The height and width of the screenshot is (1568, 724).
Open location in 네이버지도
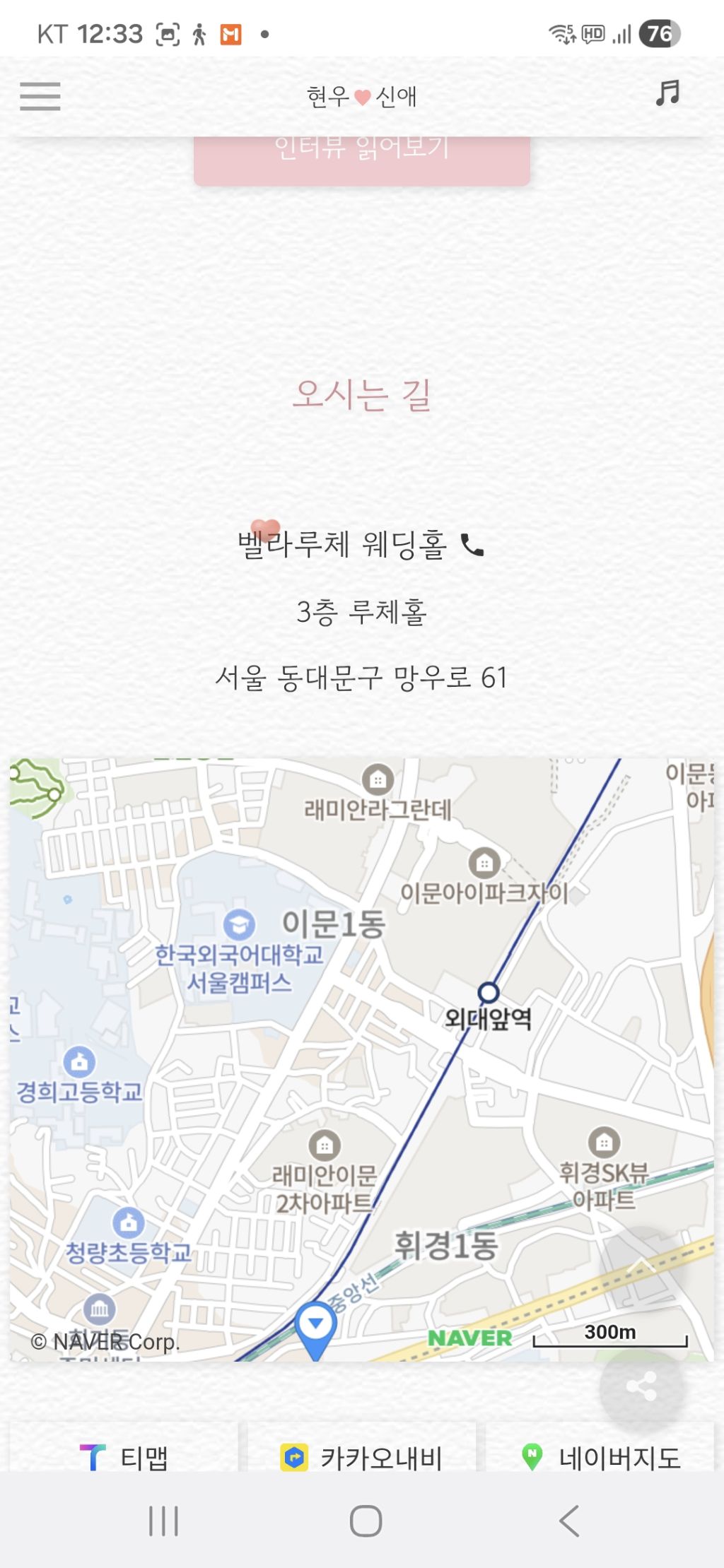600,1457
